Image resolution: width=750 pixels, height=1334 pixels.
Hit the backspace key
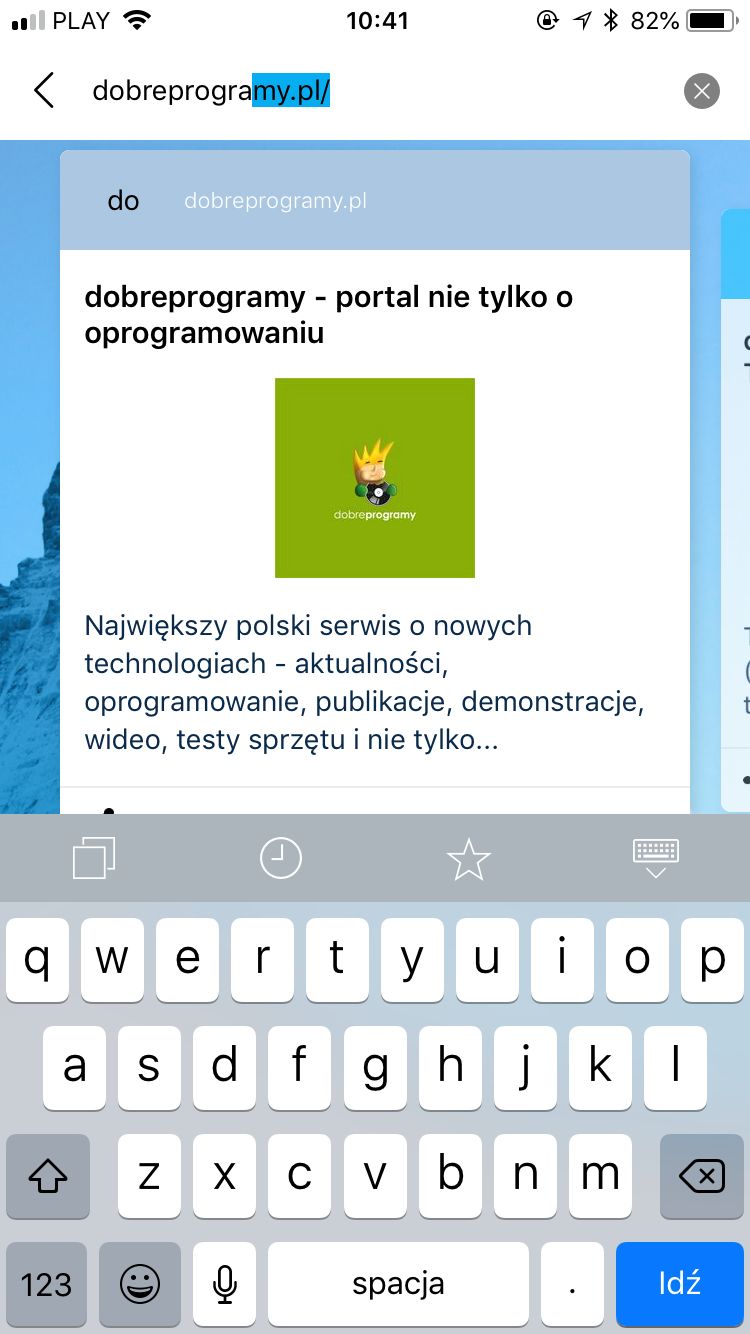tap(702, 1177)
